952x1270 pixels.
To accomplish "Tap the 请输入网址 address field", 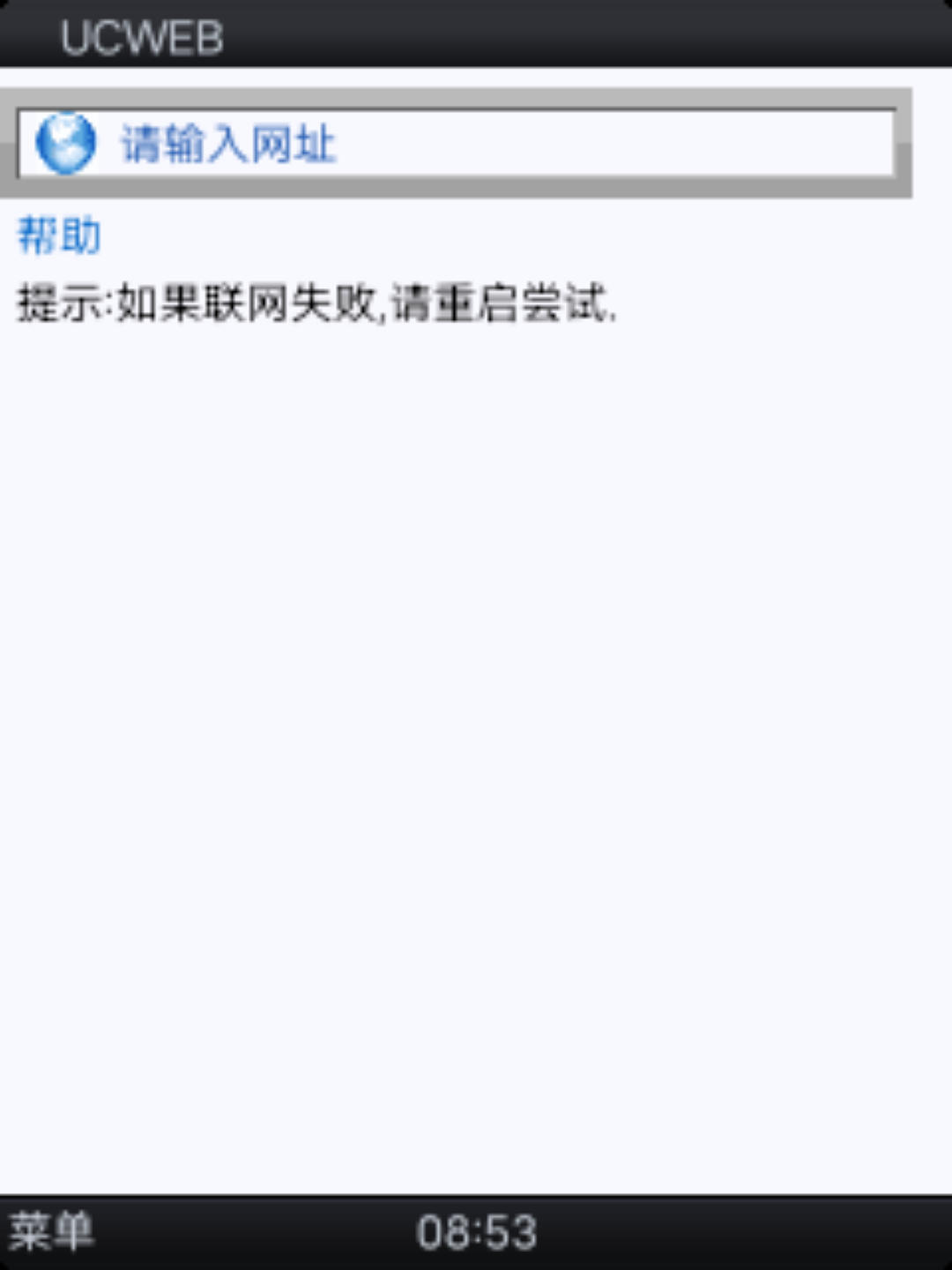I will tap(456, 143).
